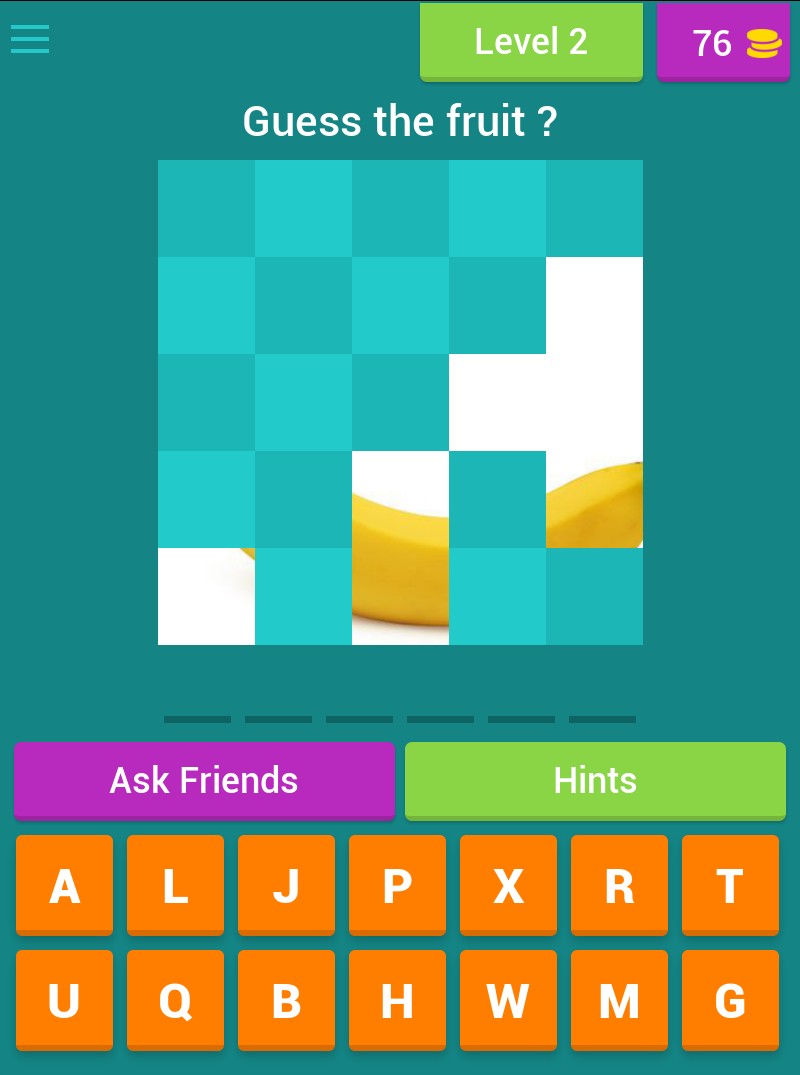Select the letter A tile
Viewport: 800px width, 1075px height.
point(64,885)
